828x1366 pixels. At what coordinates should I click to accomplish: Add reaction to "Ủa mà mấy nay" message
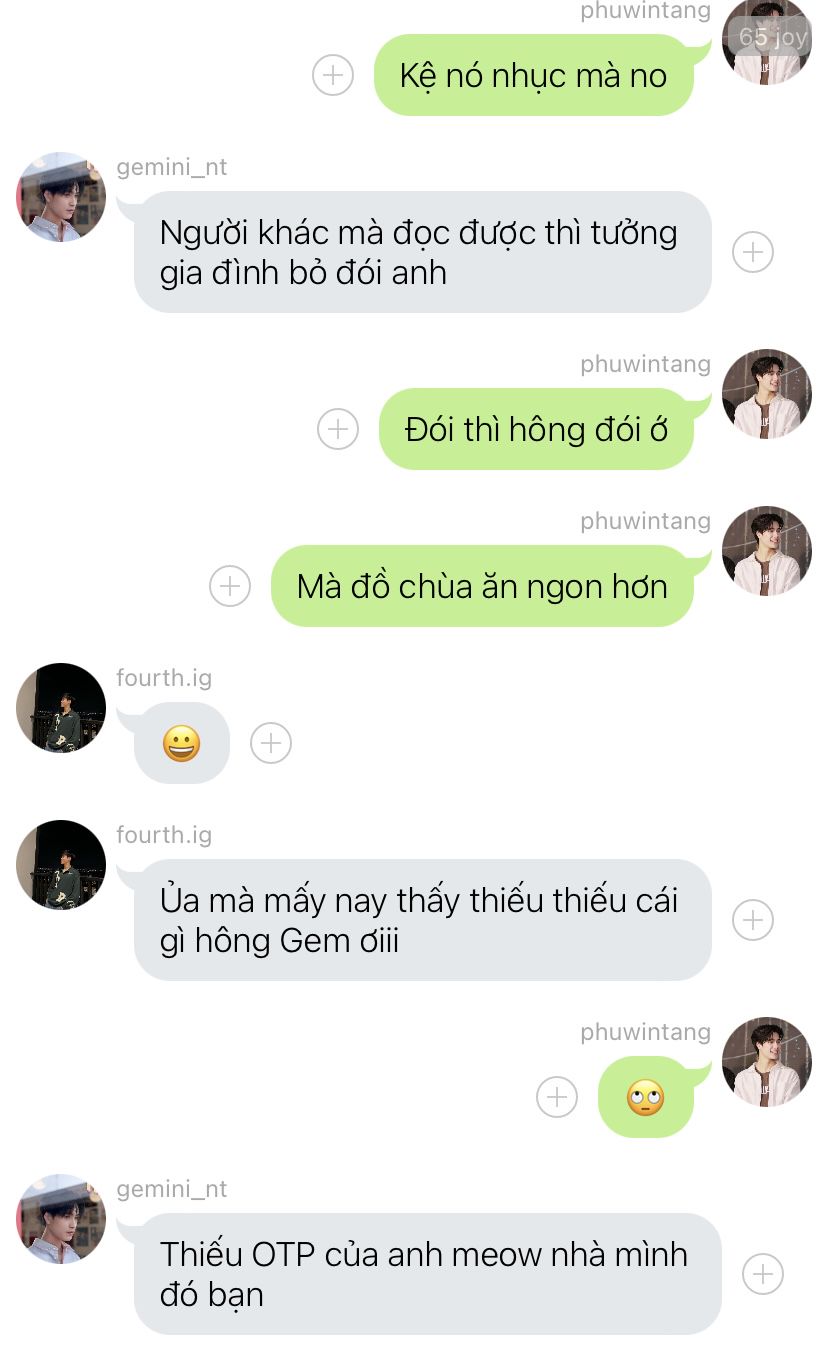click(753, 920)
